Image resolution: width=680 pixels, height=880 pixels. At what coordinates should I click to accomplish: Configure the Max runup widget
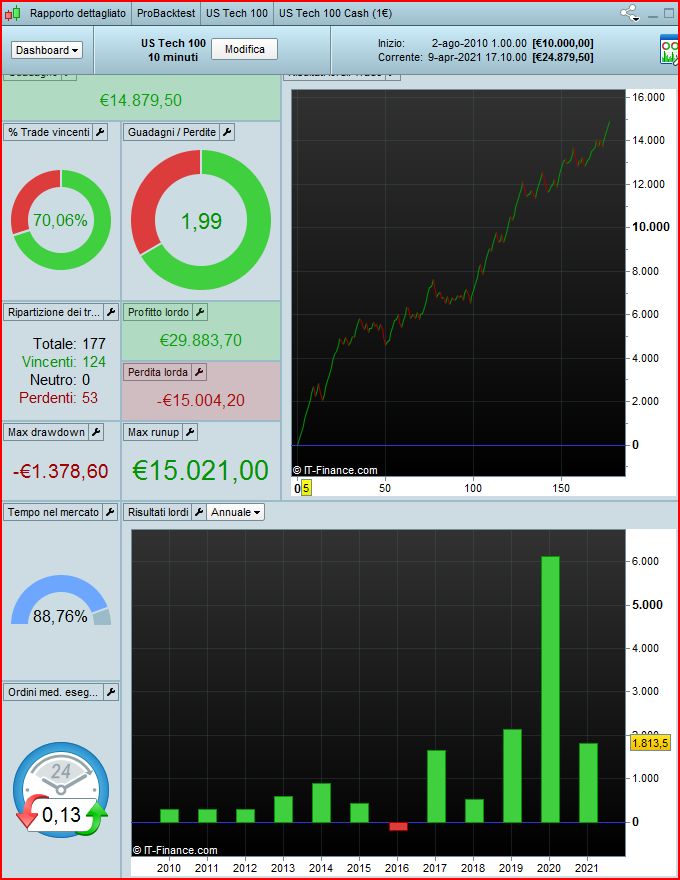tap(190, 432)
